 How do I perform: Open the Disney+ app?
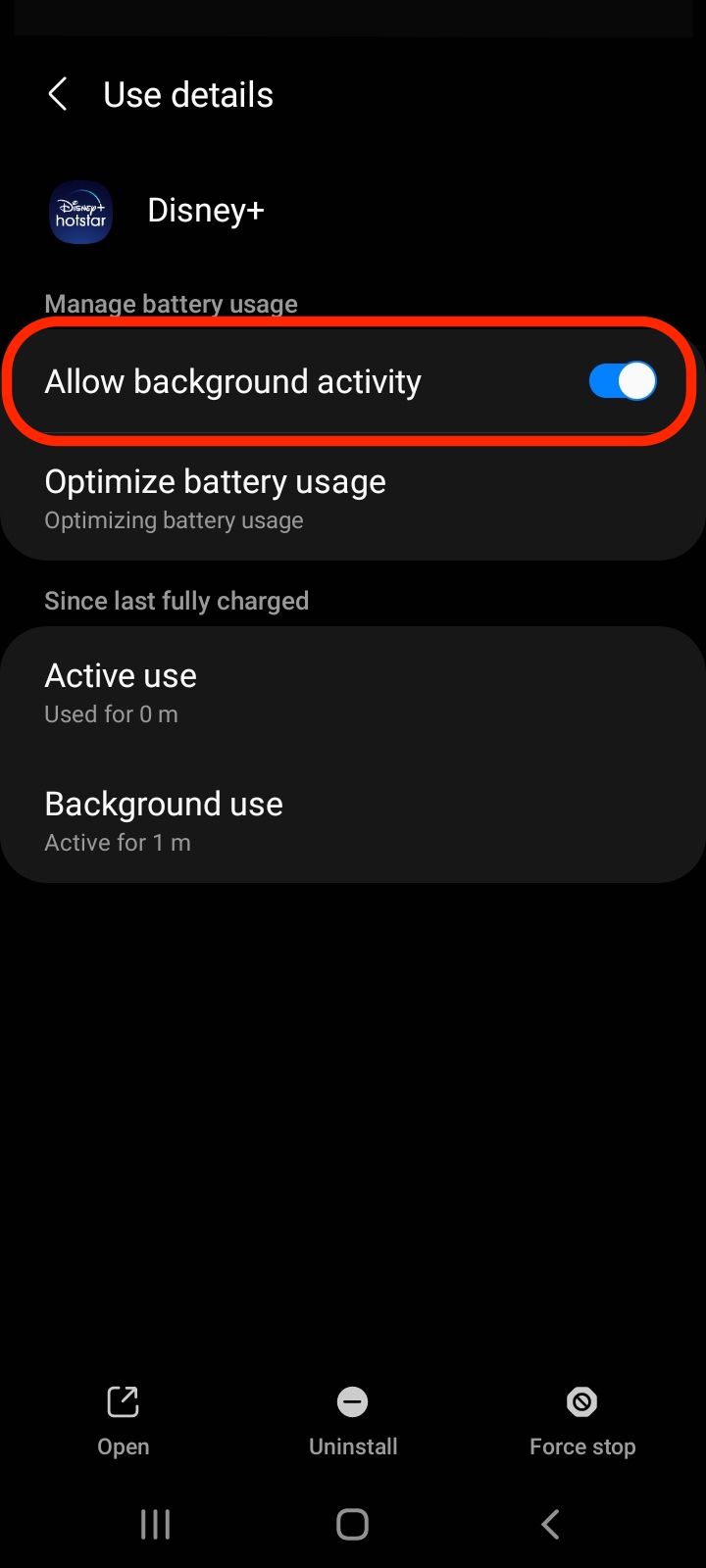[x=124, y=1421]
